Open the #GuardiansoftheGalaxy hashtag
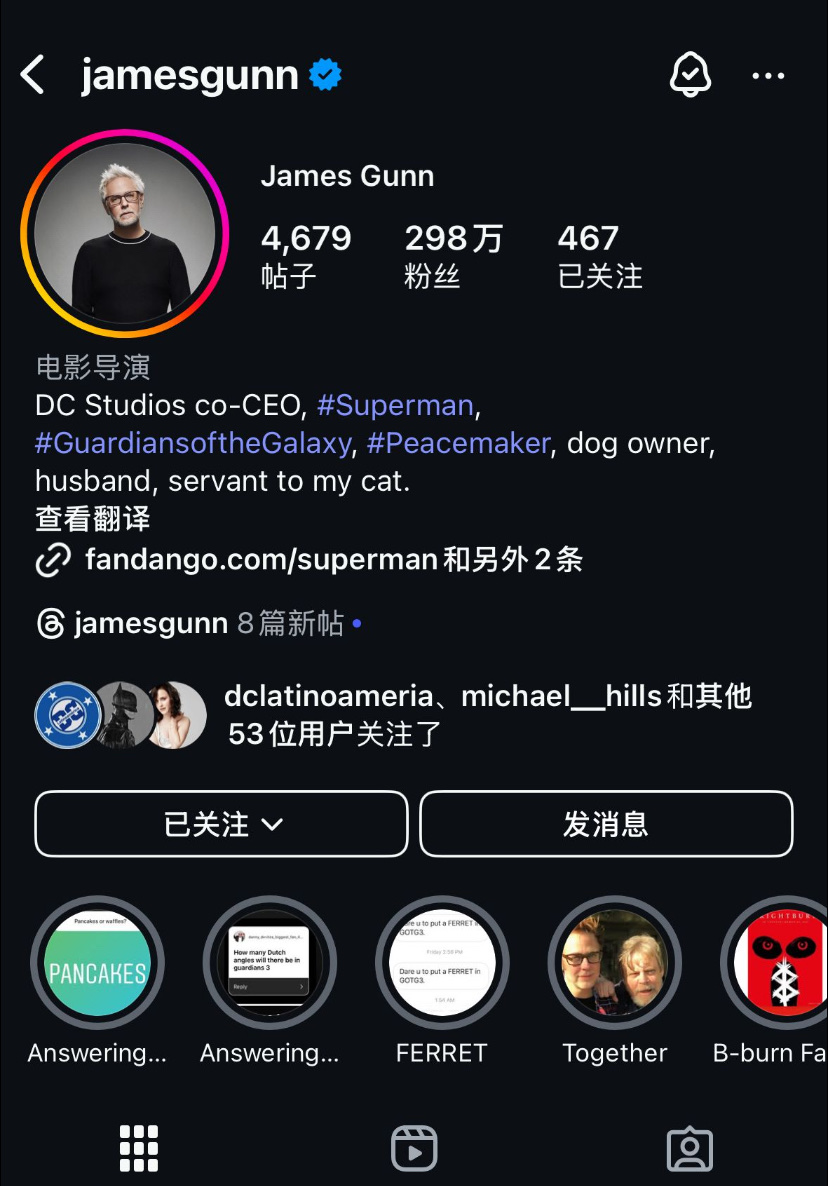 pyautogui.click(x=193, y=443)
